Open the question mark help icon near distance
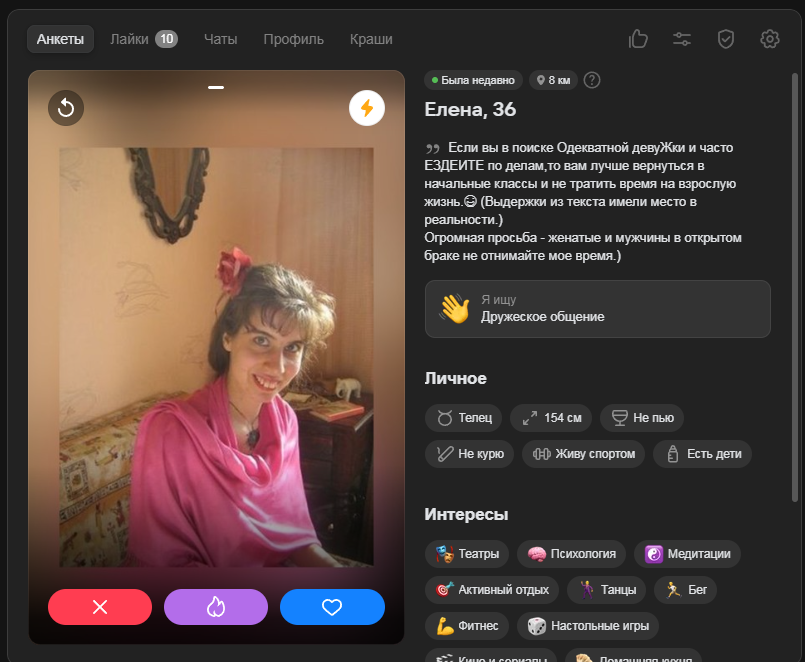 (x=592, y=80)
